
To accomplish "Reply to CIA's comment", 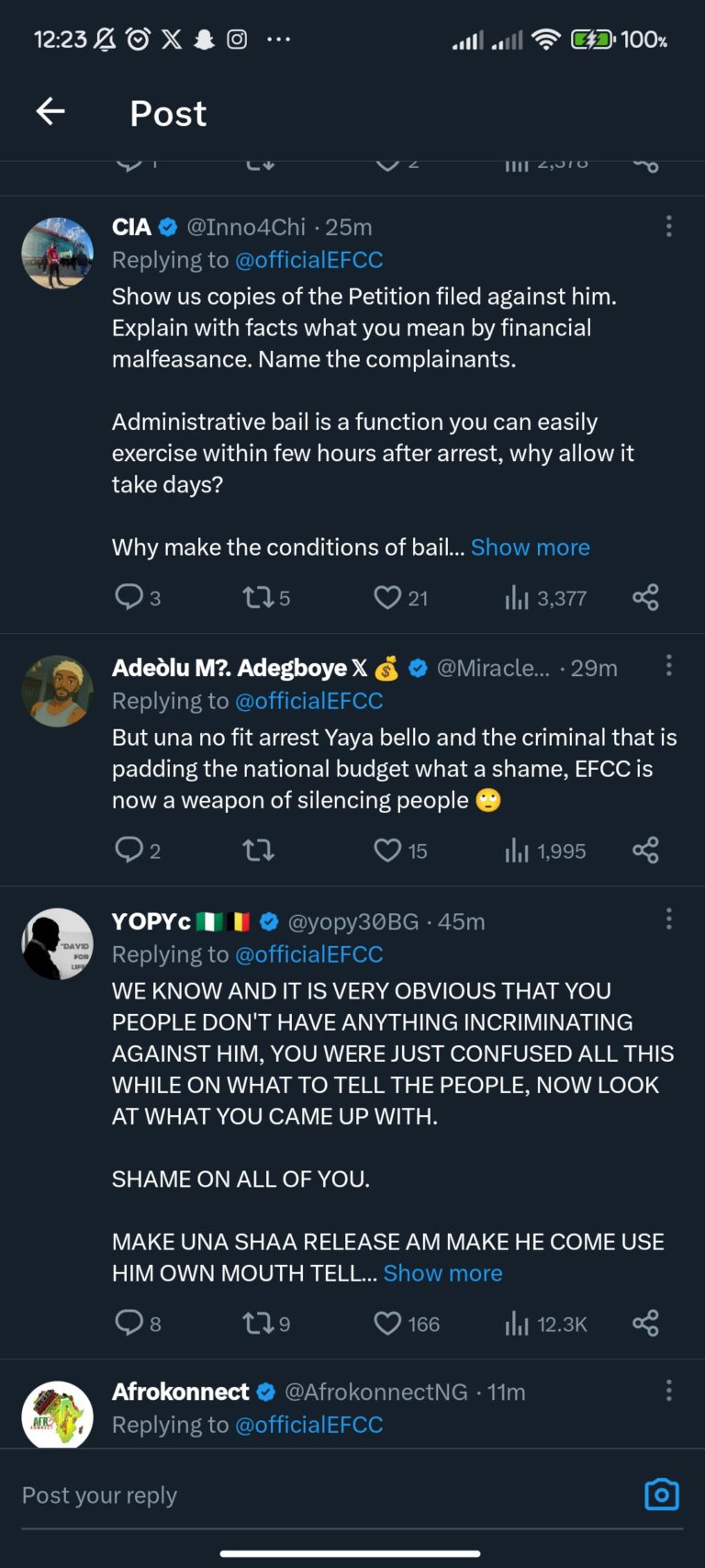I will click(138, 598).
